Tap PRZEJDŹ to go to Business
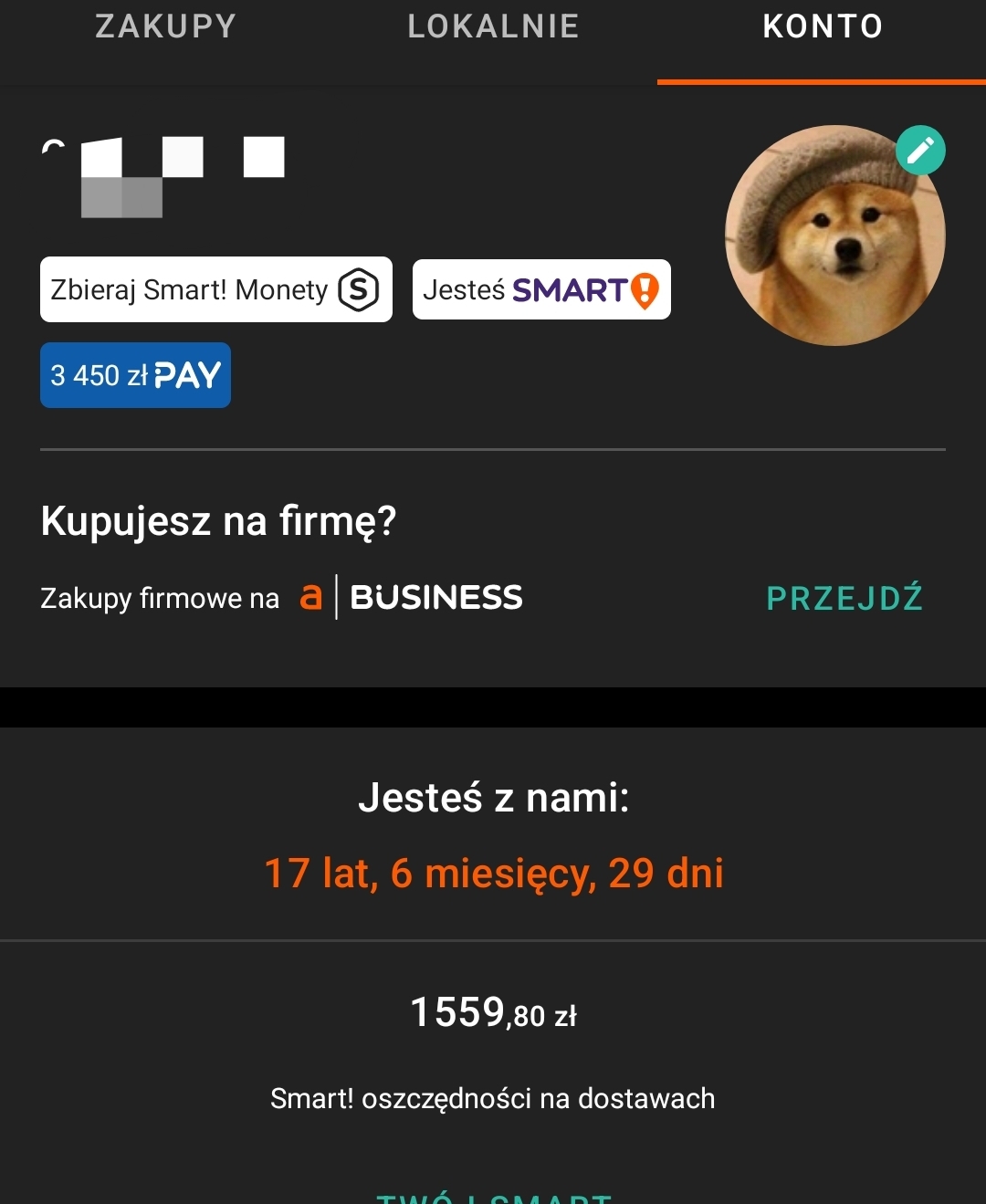Viewport: 986px width, 1204px height. [x=844, y=599]
